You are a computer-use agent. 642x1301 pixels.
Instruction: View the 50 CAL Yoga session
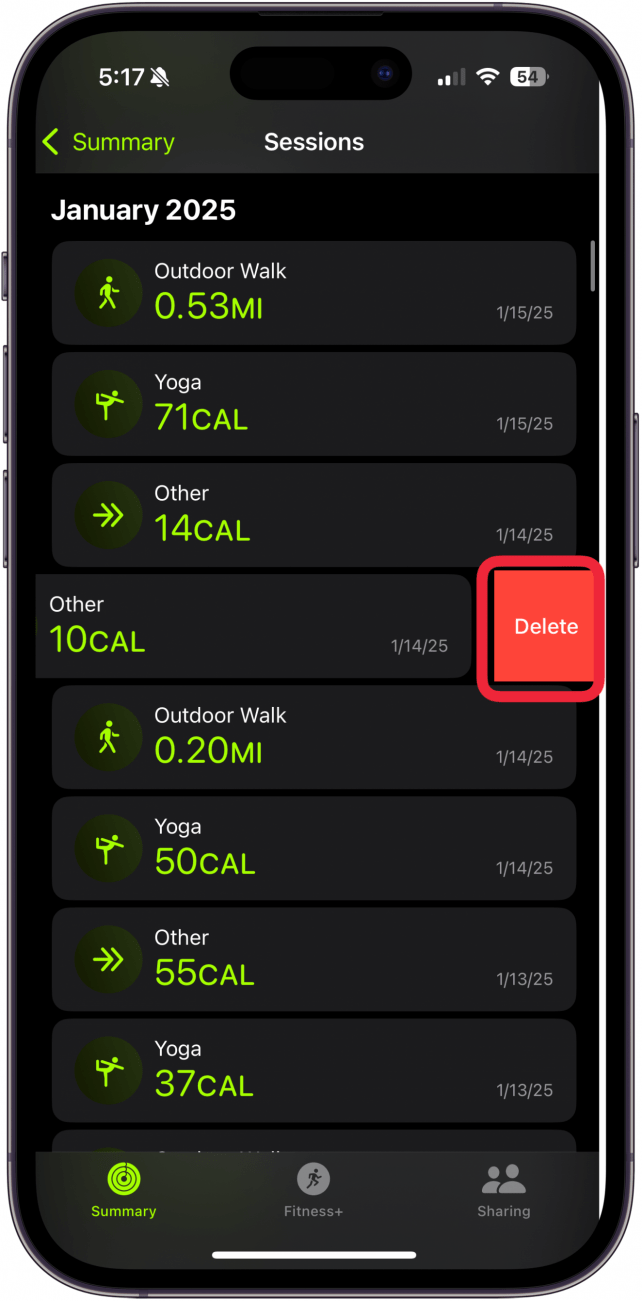[313, 849]
